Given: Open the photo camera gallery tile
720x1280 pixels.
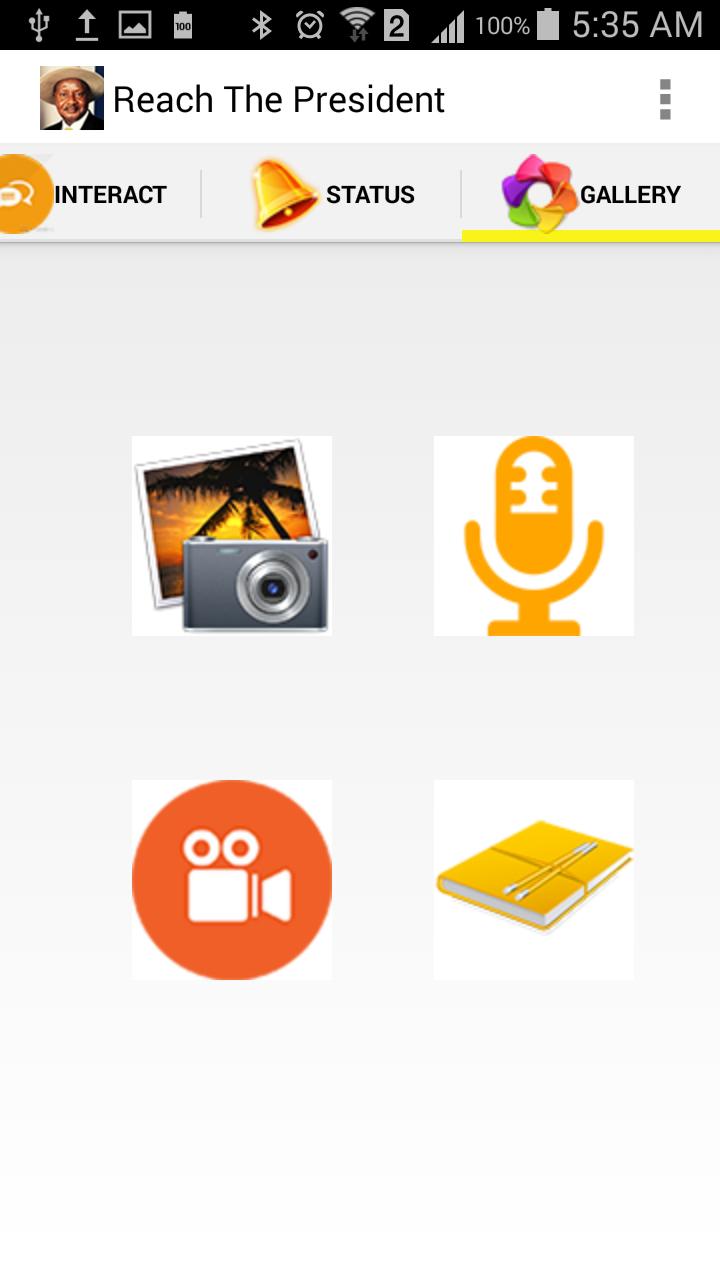Looking at the screenshot, I should point(232,536).
